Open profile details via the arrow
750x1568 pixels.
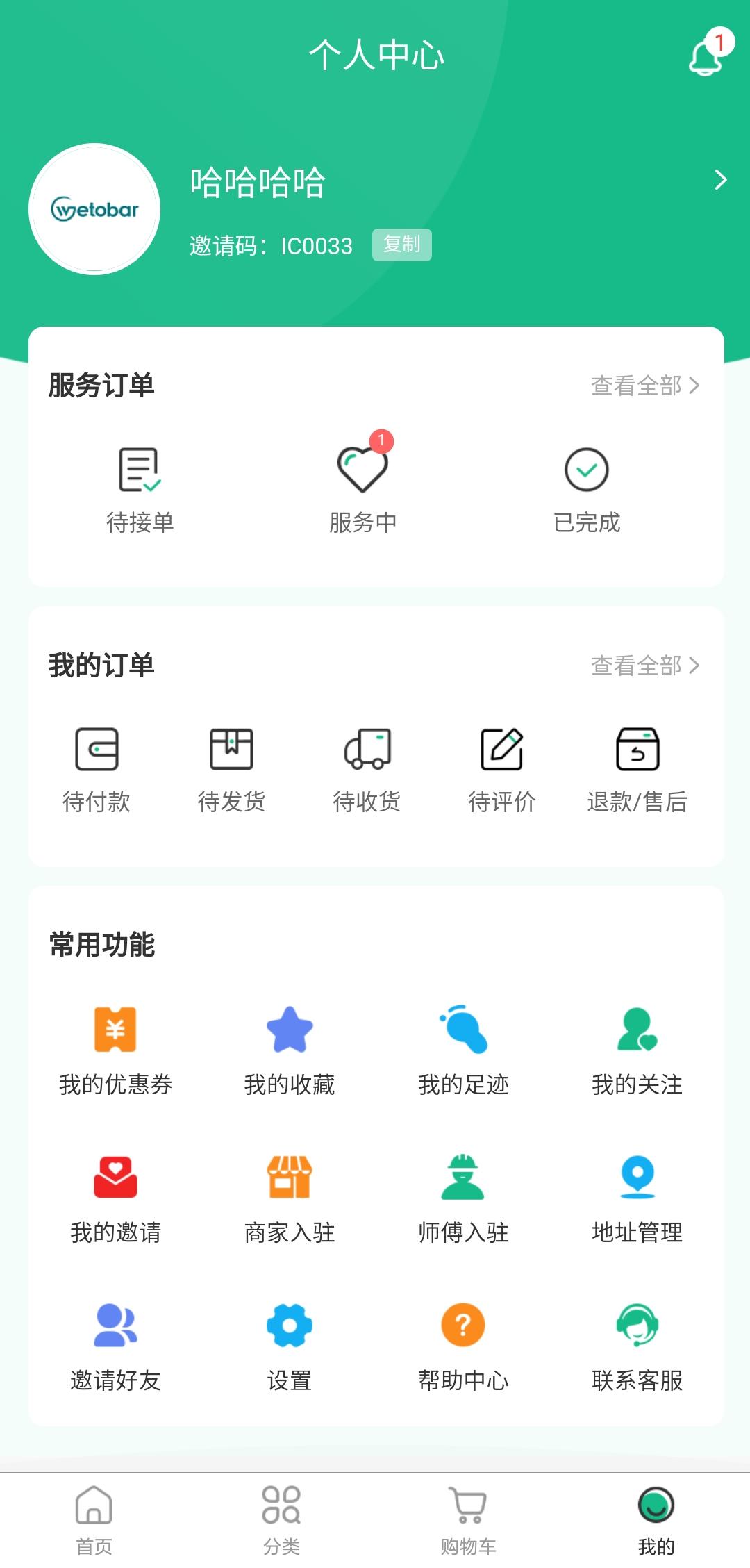(720, 180)
